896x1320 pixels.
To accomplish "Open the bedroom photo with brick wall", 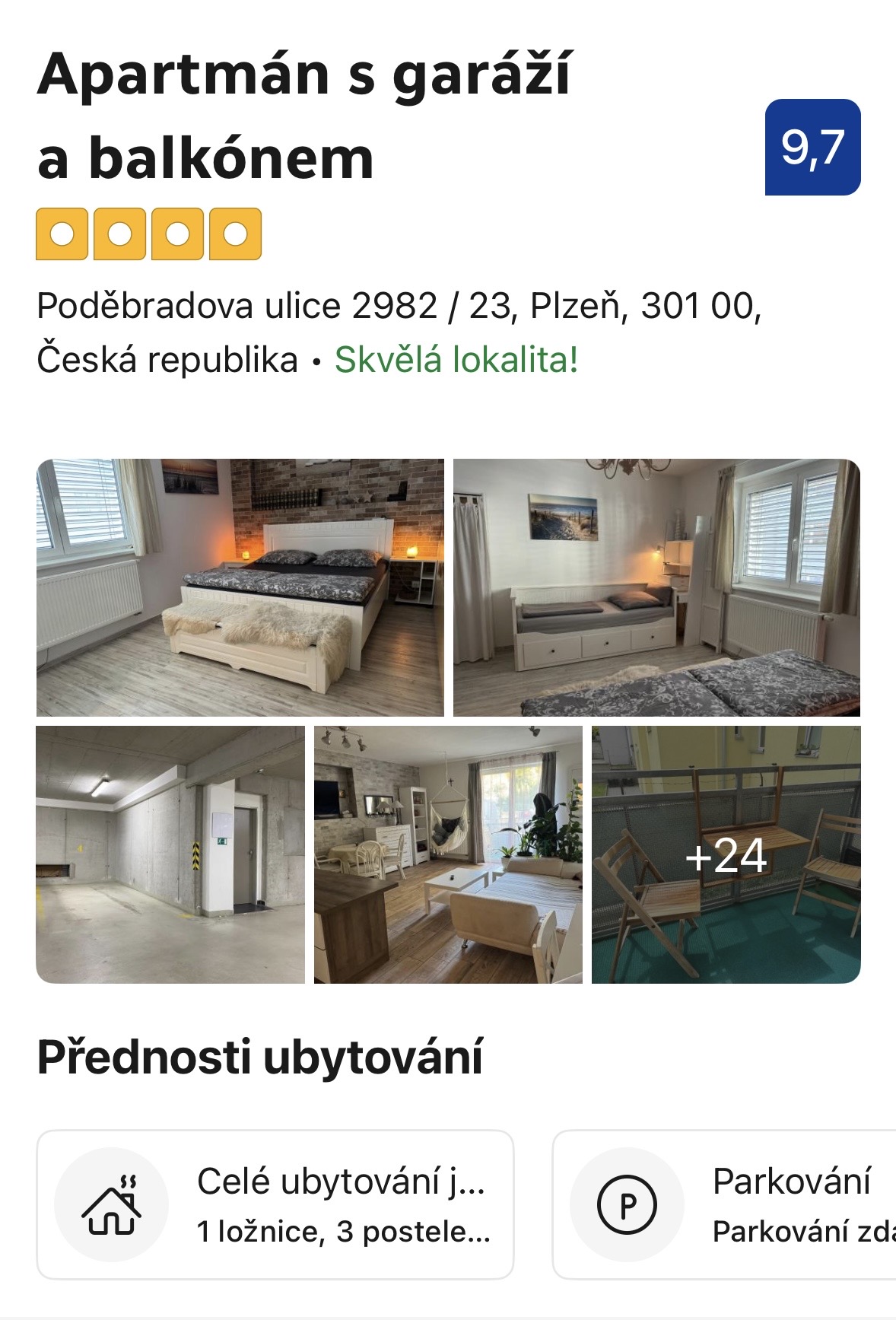I will point(240,587).
